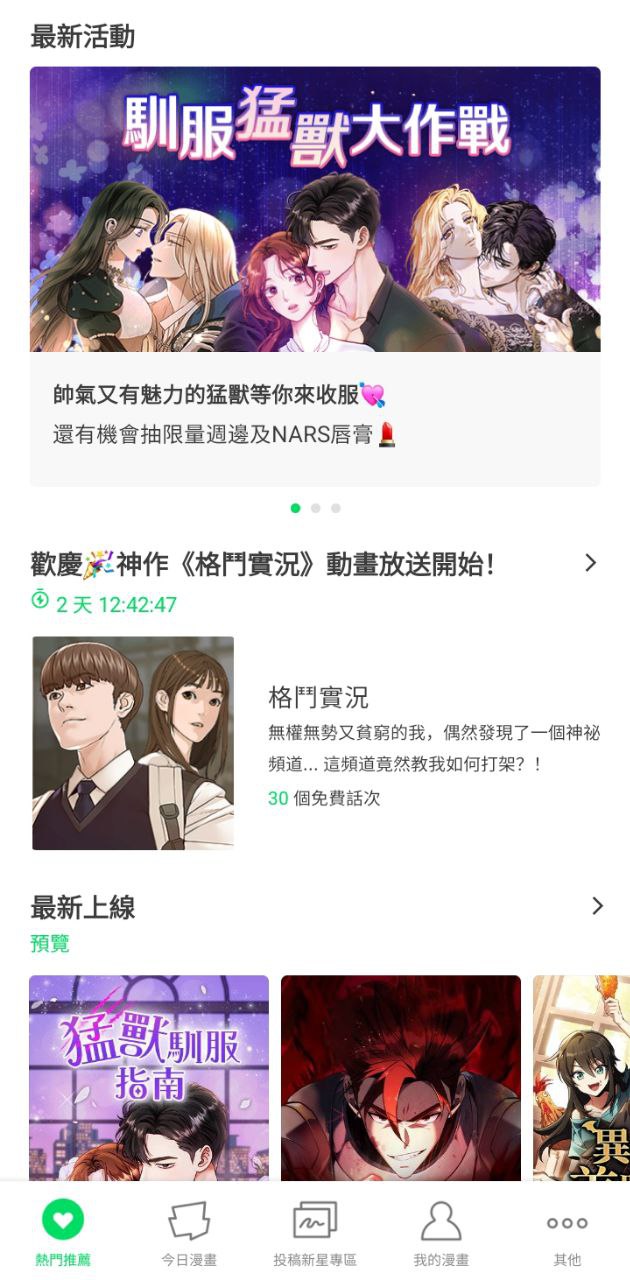Open the red-haired warrior comic cover
This screenshot has width=630, height=1280.
tap(400, 1076)
